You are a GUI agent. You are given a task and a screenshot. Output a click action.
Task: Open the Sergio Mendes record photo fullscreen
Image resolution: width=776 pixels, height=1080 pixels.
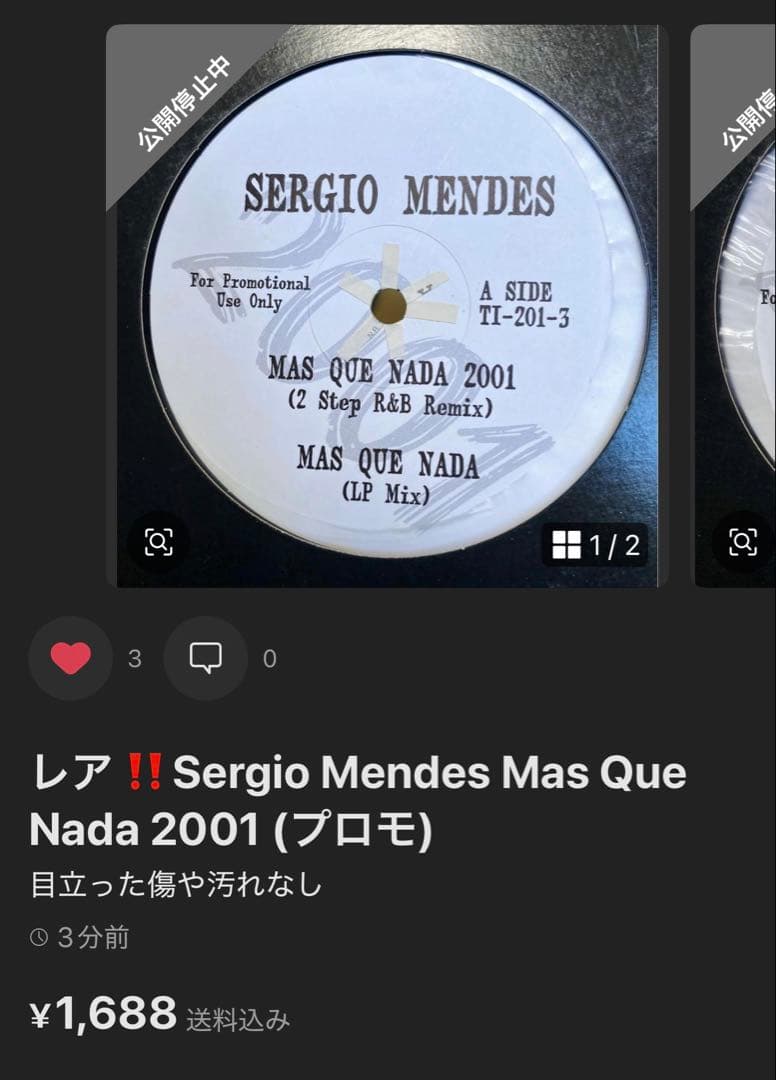(390, 300)
